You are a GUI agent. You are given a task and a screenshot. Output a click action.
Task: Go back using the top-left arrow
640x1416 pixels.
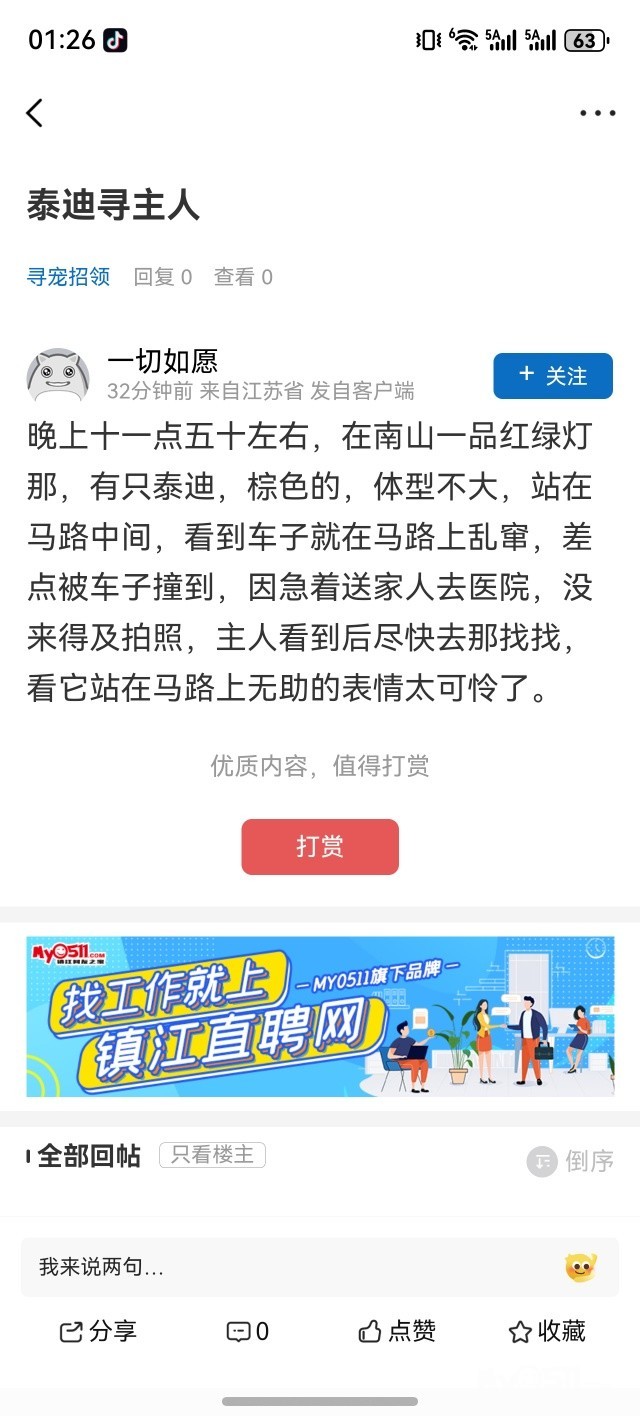point(35,113)
